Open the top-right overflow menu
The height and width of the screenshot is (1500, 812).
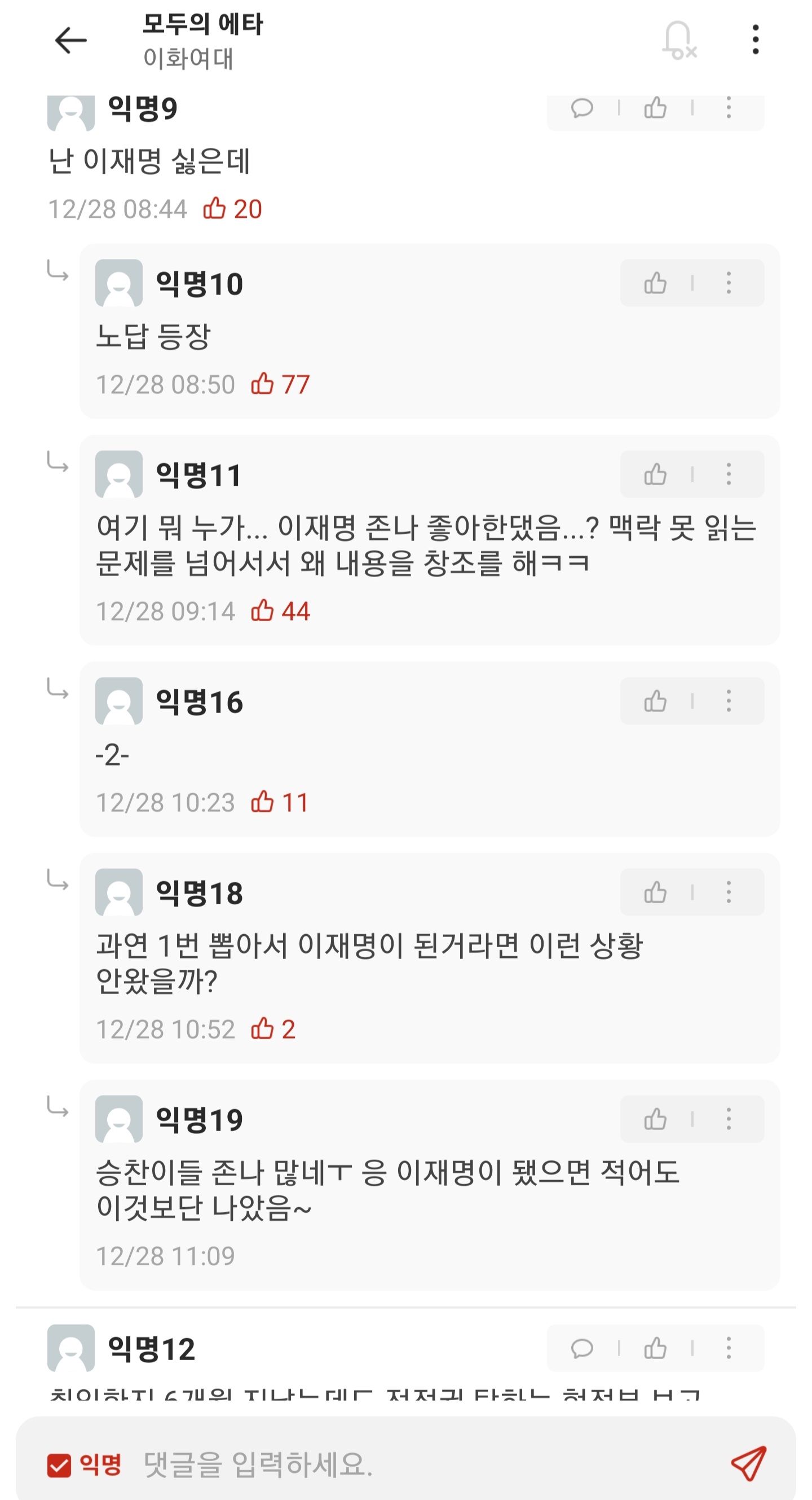[755, 40]
